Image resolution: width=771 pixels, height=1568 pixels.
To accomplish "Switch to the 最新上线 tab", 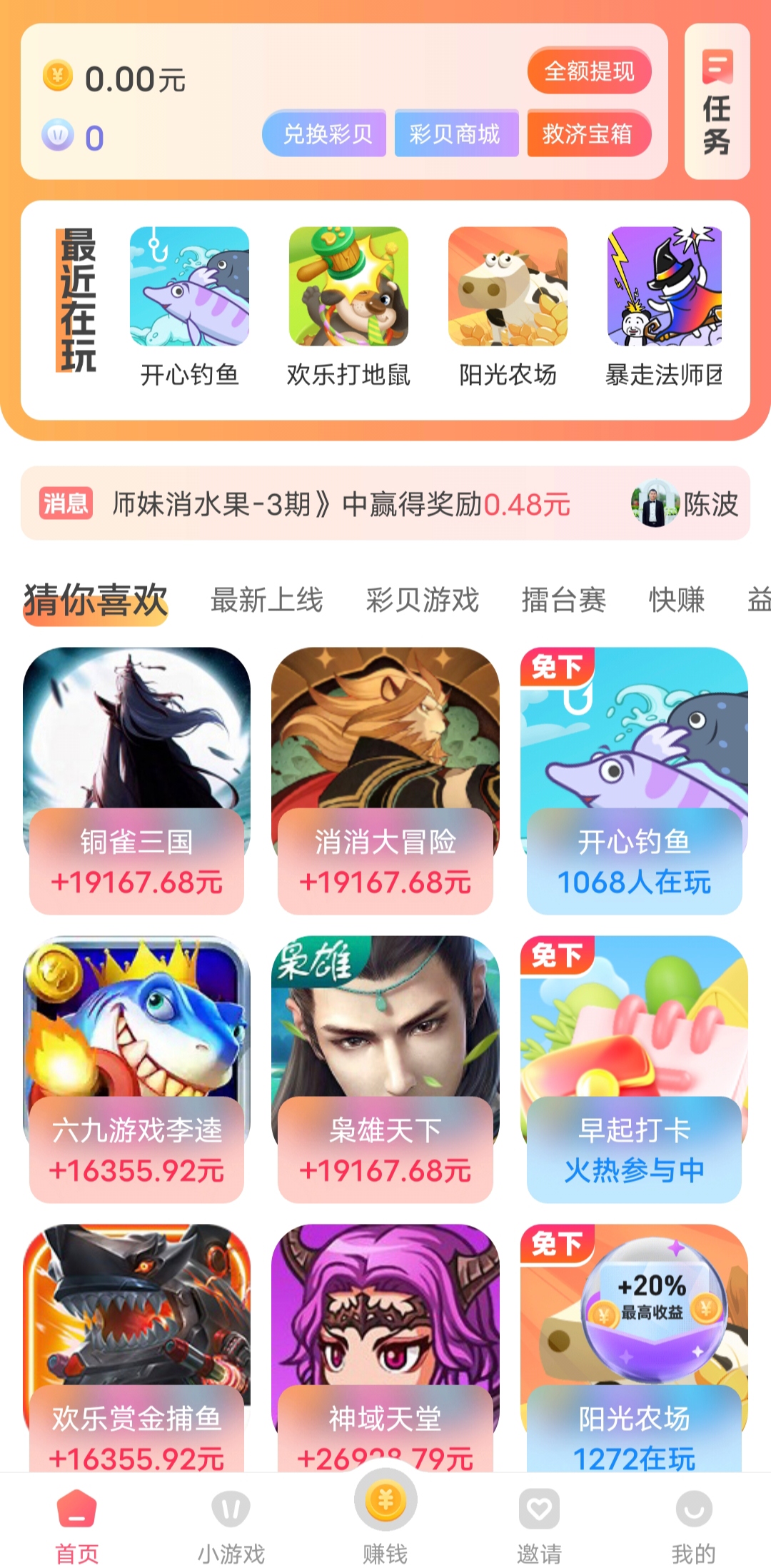I will click(x=267, y=600).
